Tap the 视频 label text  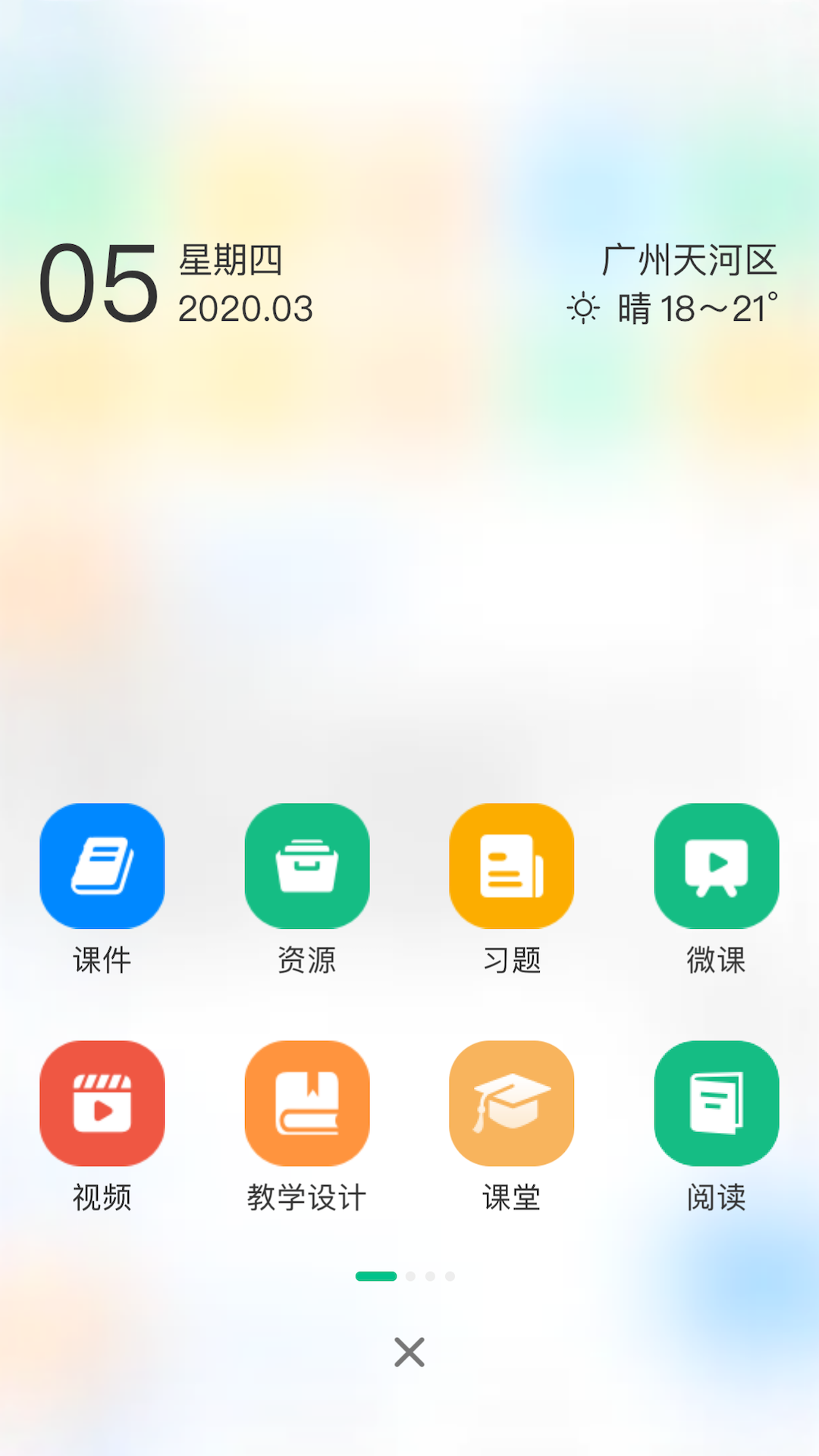[101, 1198]
